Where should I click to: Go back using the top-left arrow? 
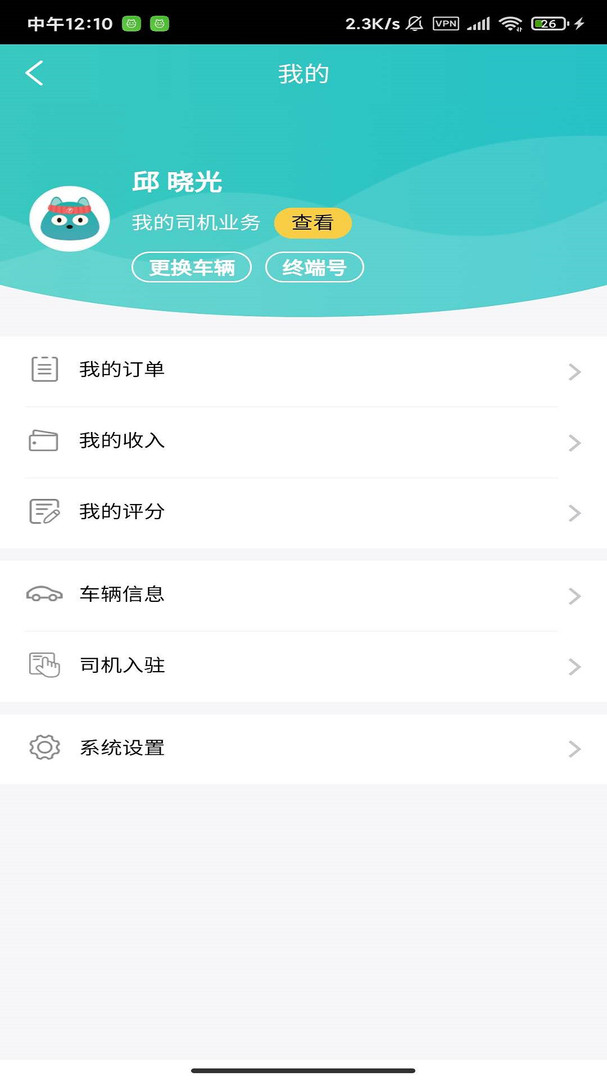[35, 73]
